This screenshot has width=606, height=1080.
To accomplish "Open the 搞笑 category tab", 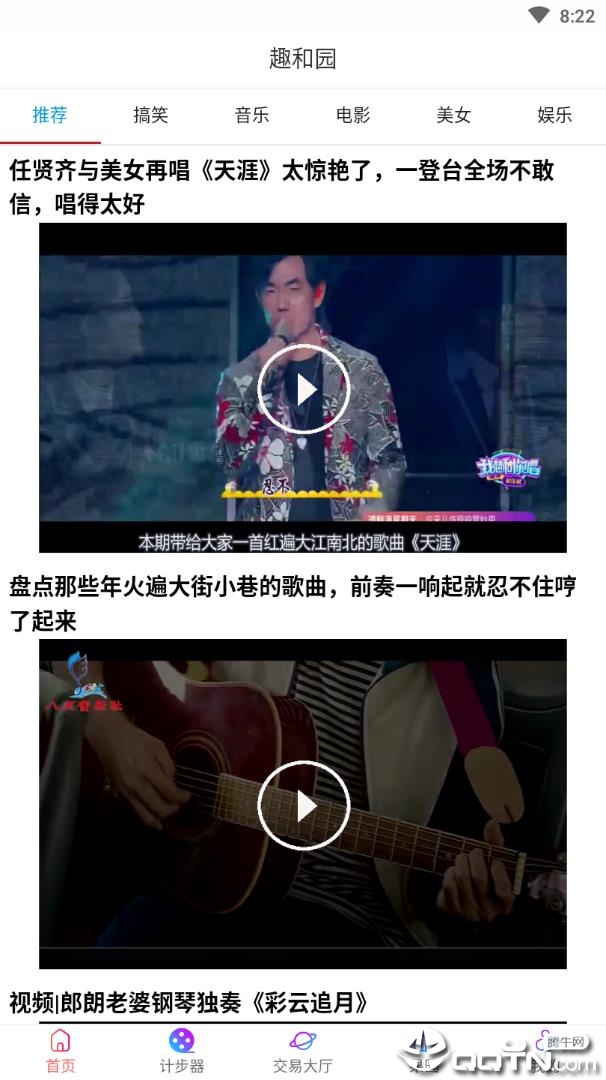I will pyautogui.click(x=151, y=115).
